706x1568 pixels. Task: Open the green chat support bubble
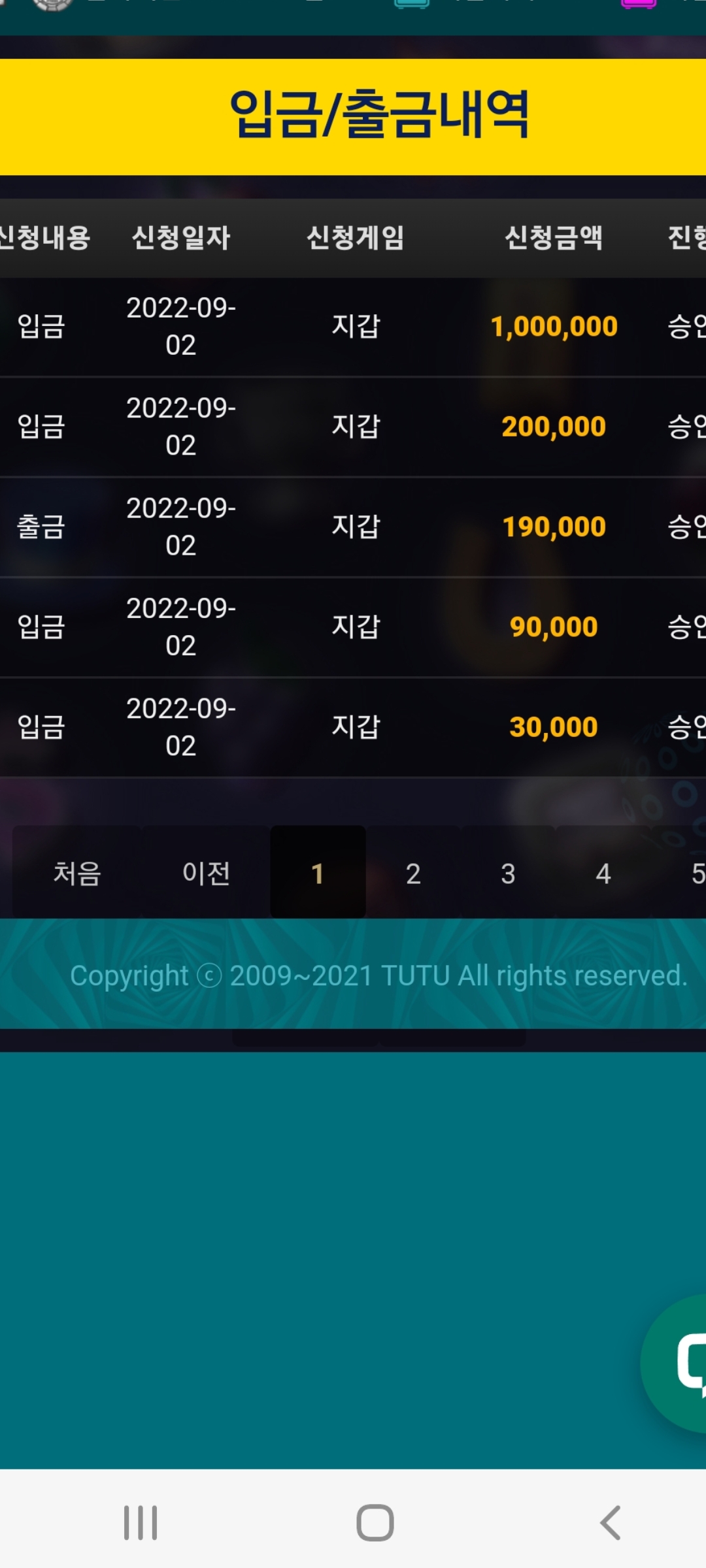[x=677, y=1364]
